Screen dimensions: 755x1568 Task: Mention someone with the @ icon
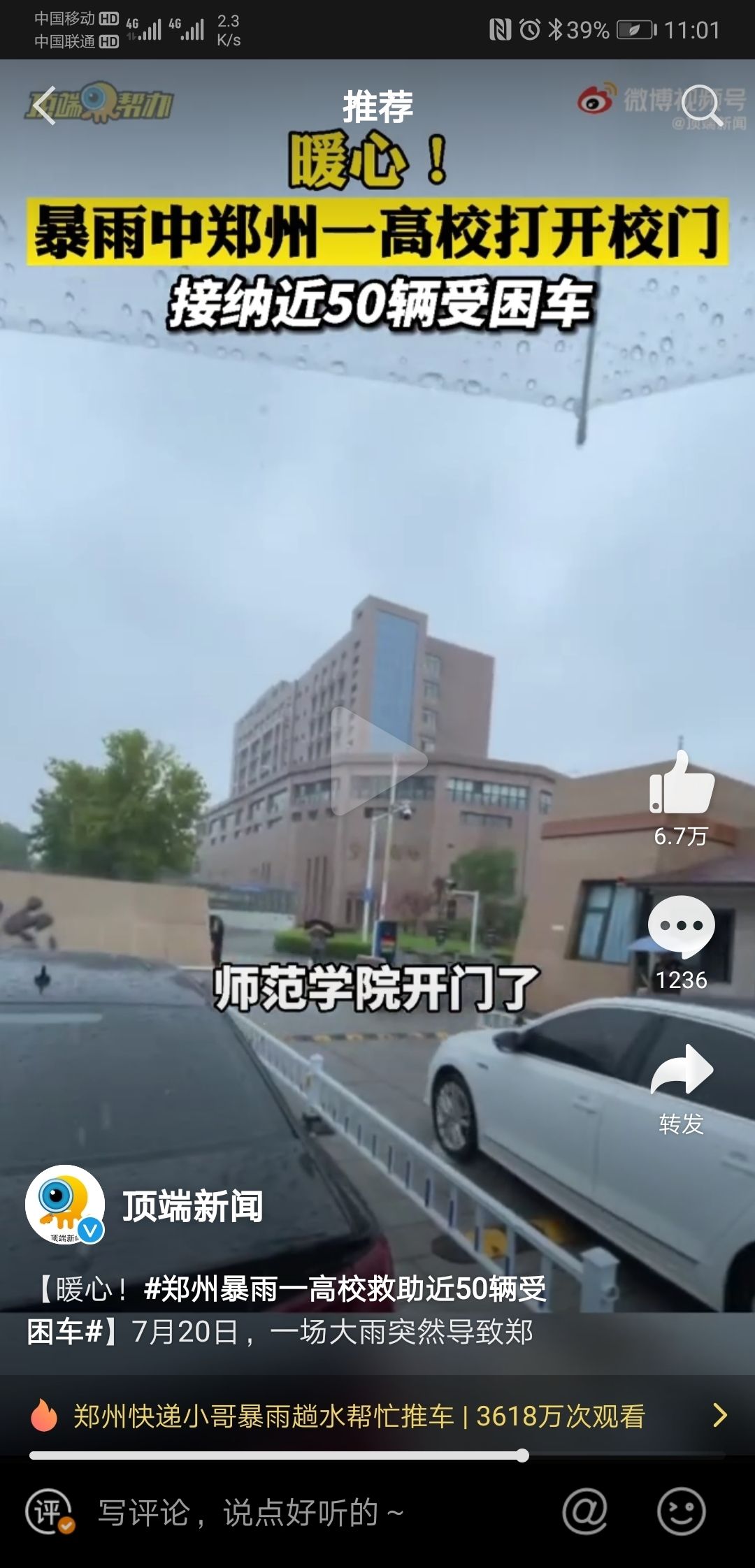[584, 1512]
